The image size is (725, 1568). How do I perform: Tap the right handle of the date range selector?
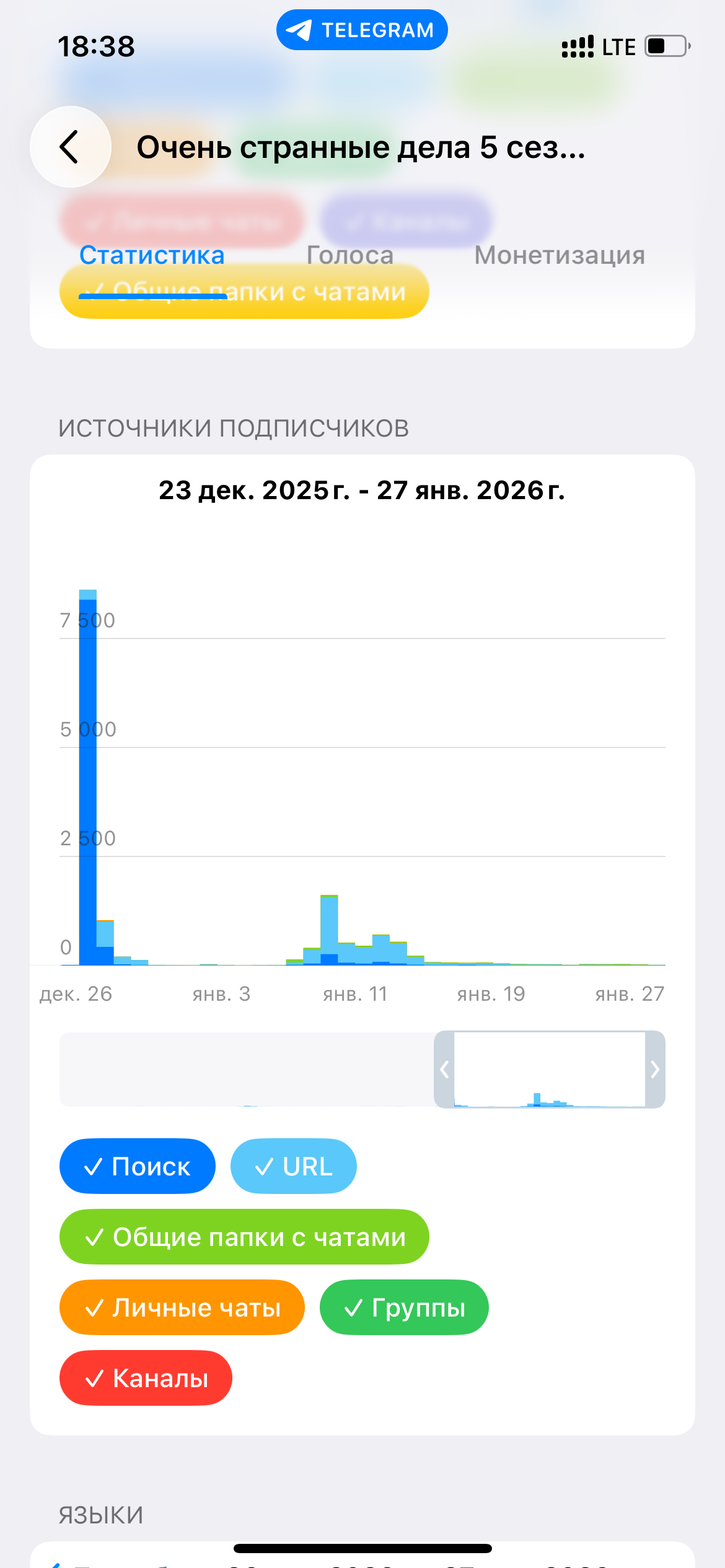[x=655, y=1069]
